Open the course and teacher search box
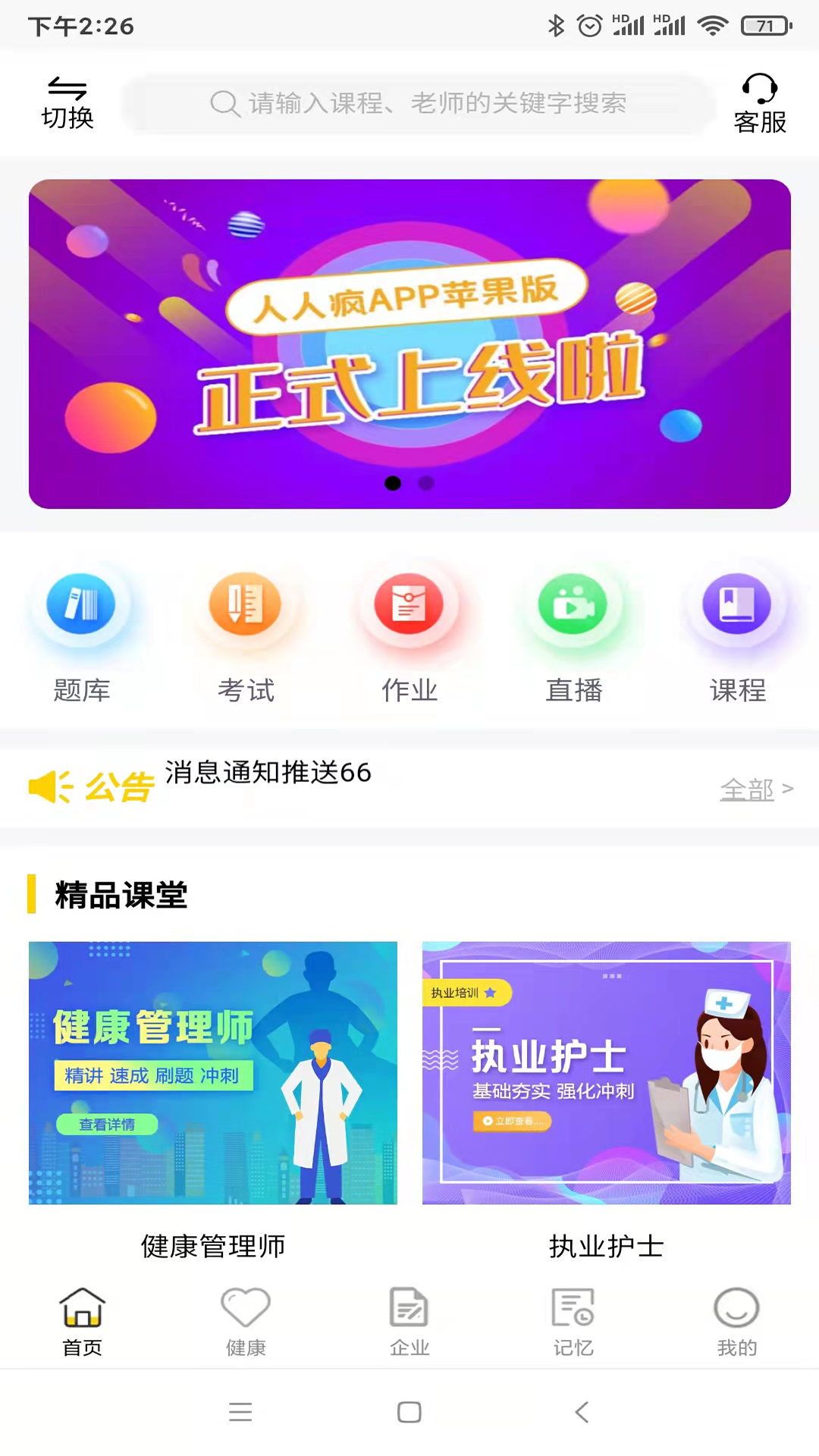 pos(419,103)
